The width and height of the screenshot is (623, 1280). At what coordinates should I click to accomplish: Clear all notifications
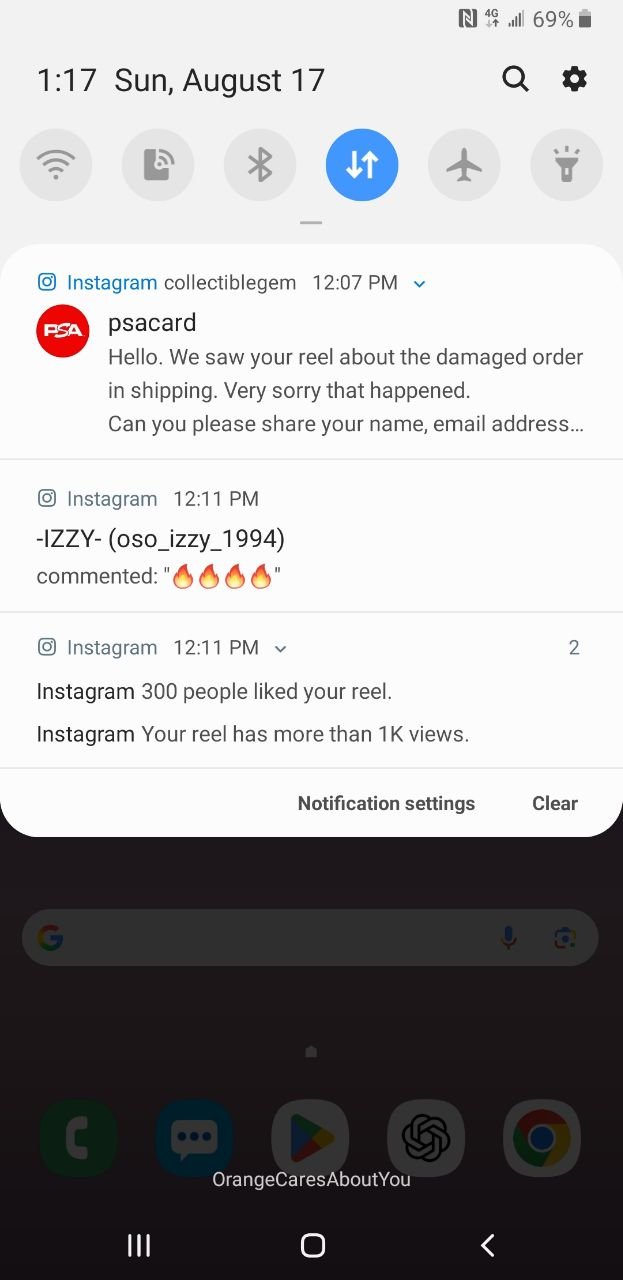click(x=554, y=803)
